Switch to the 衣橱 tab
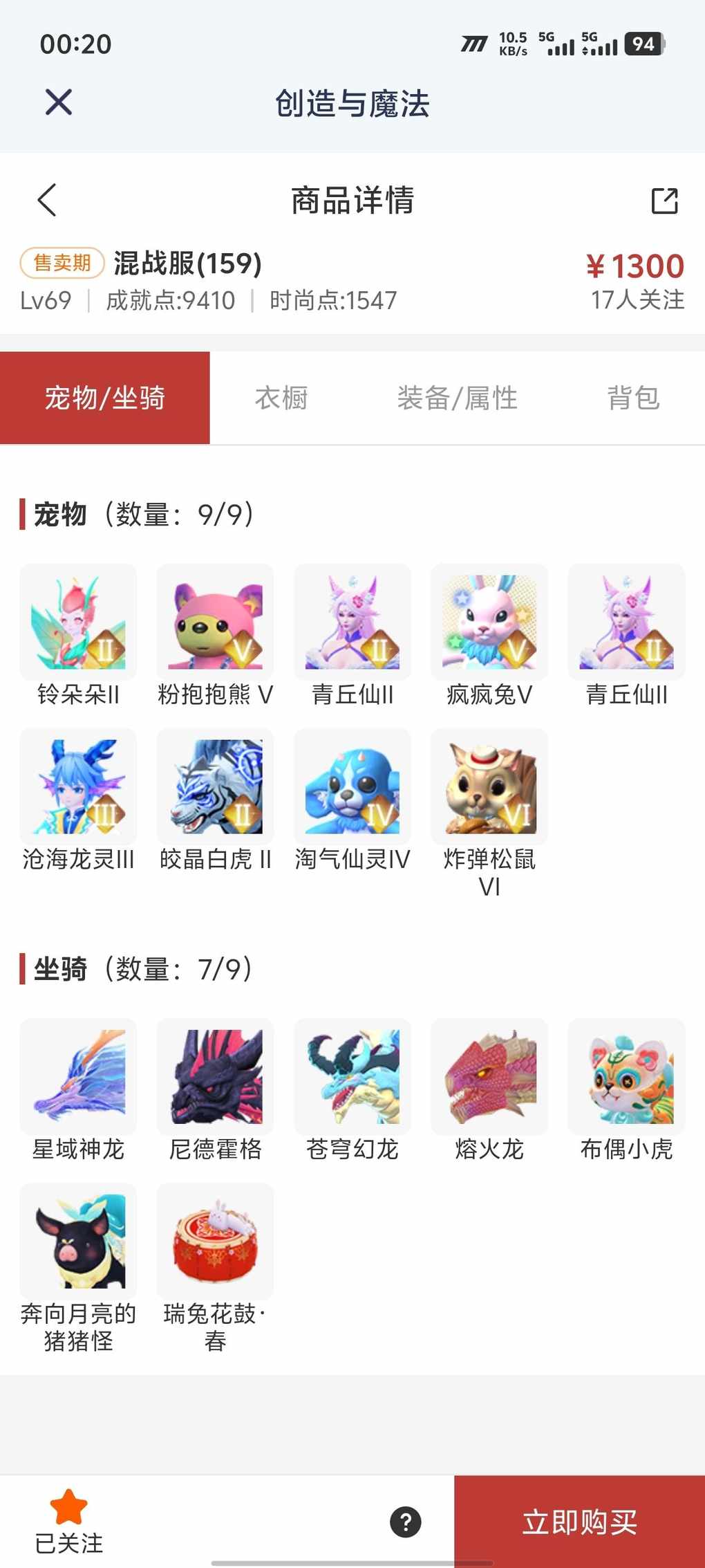Screen dimensions: 705x1568 tap(281, 398)
